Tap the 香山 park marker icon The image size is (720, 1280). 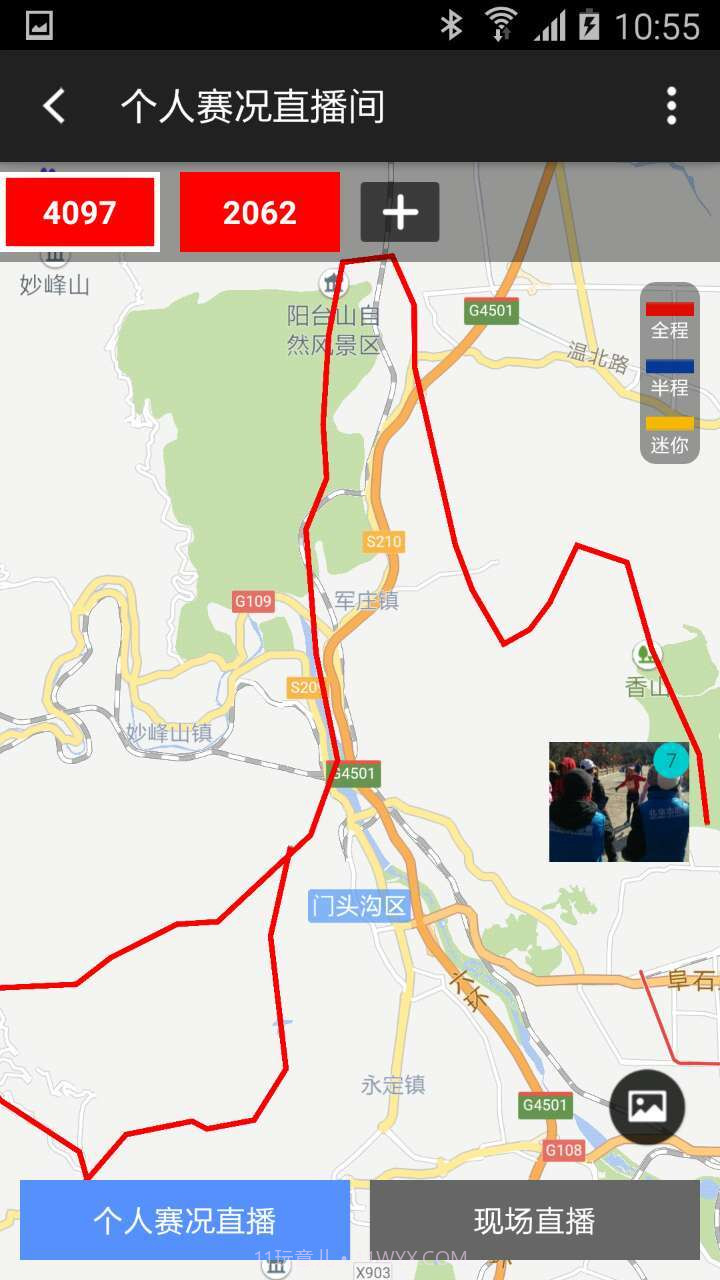[647, 656]
